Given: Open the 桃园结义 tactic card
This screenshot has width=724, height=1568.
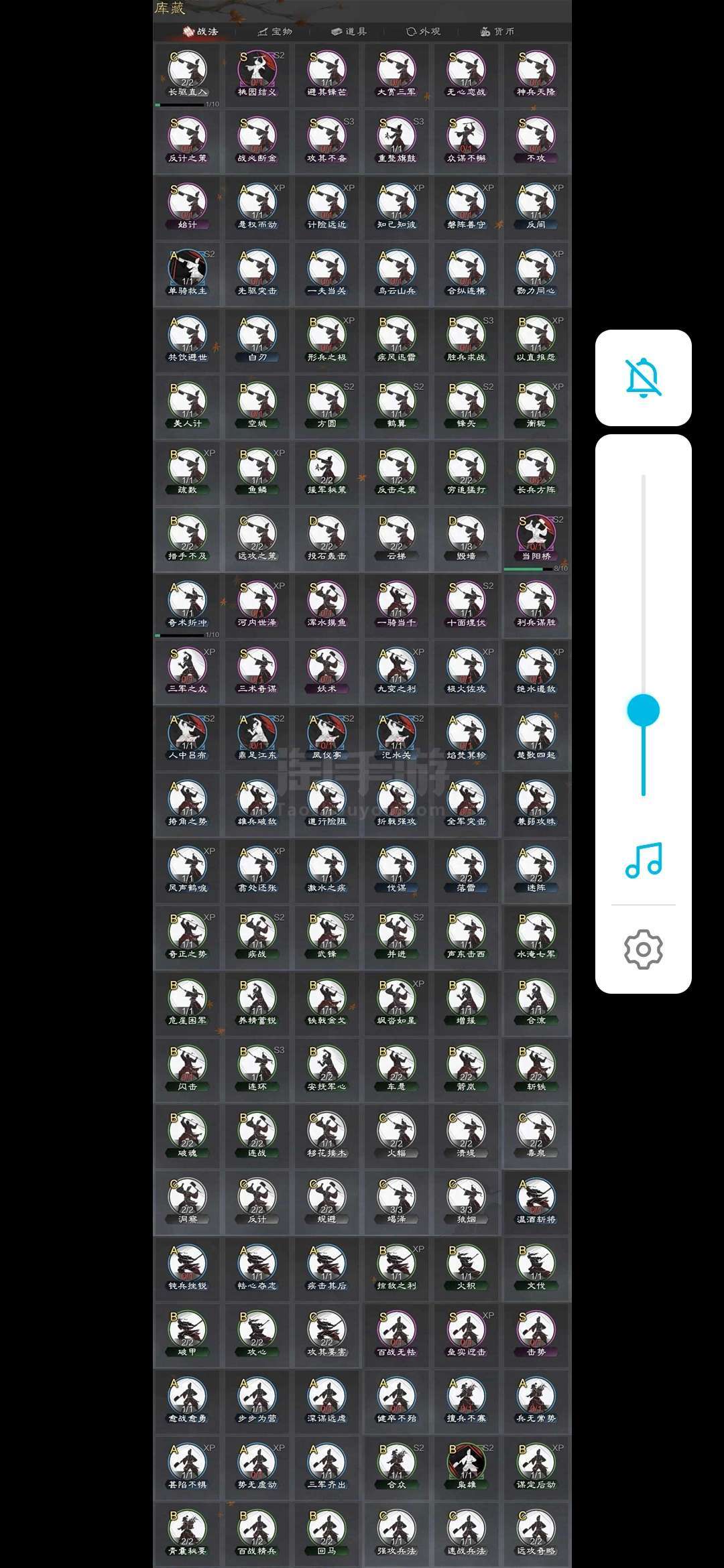Looking at the screenshot, I should tap(257, 75).
